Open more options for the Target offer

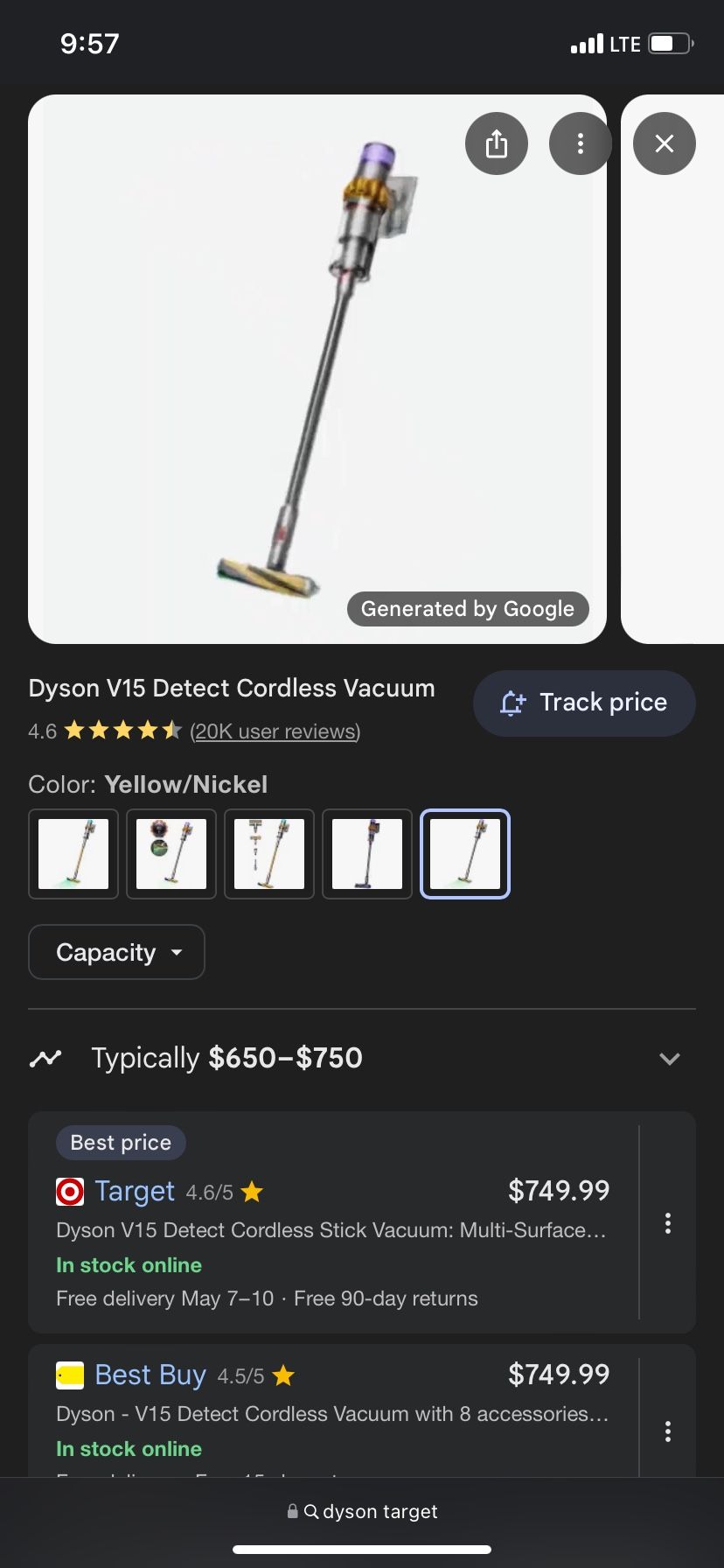[668, 1223]
